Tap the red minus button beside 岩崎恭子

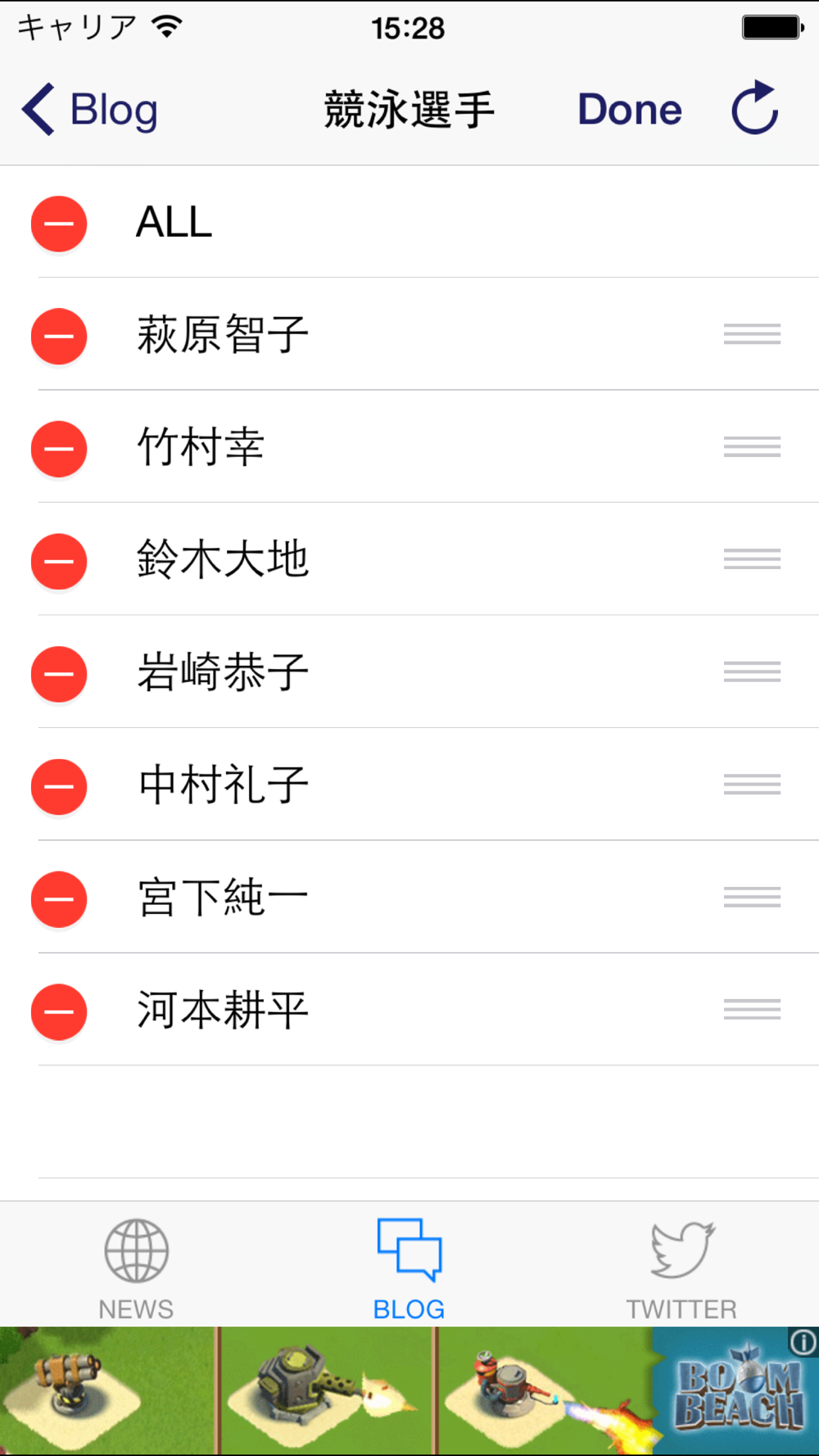pyautogui.click(x=59, y=674)
